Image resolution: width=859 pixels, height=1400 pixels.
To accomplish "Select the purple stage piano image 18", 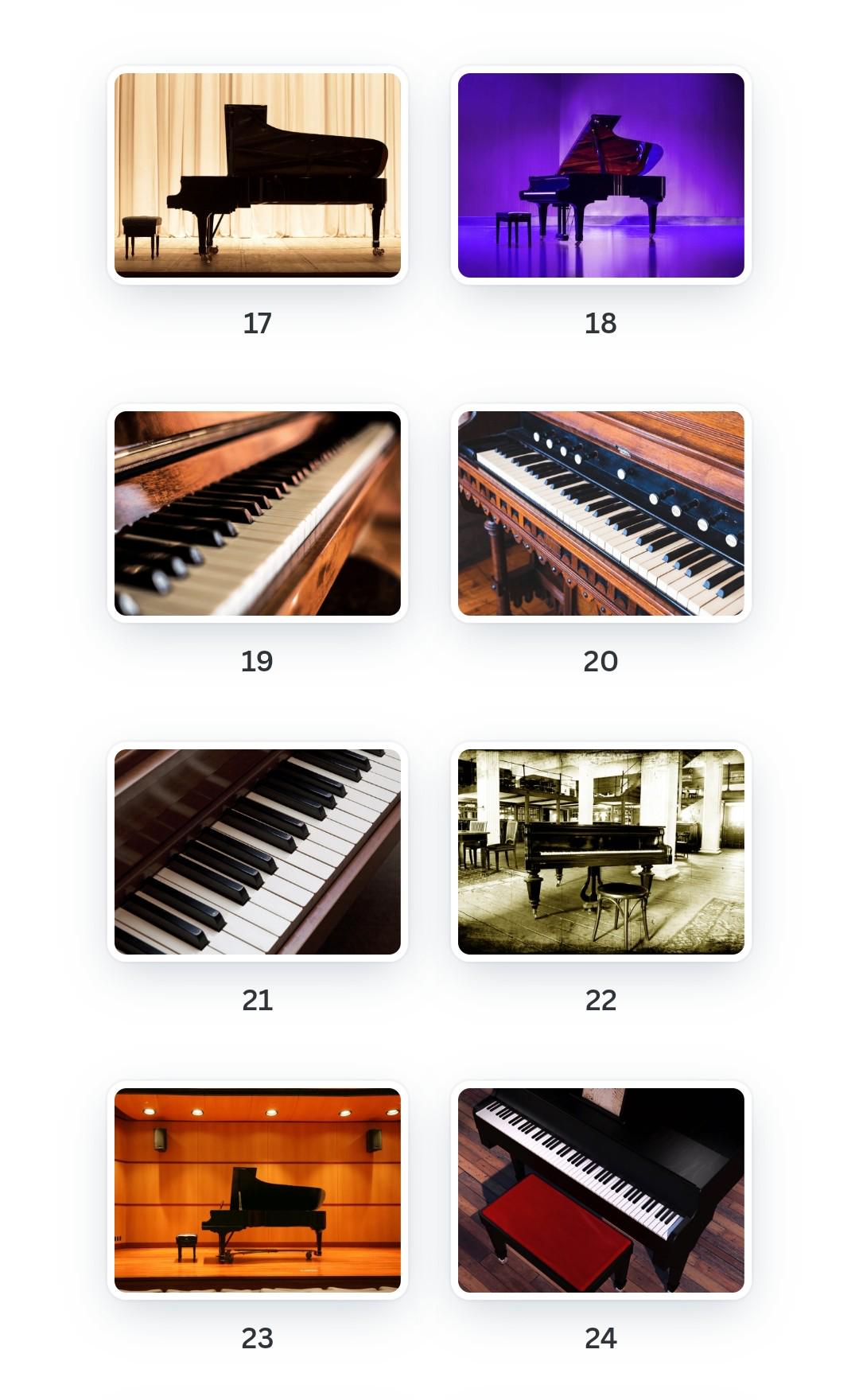I will [601, 175].
